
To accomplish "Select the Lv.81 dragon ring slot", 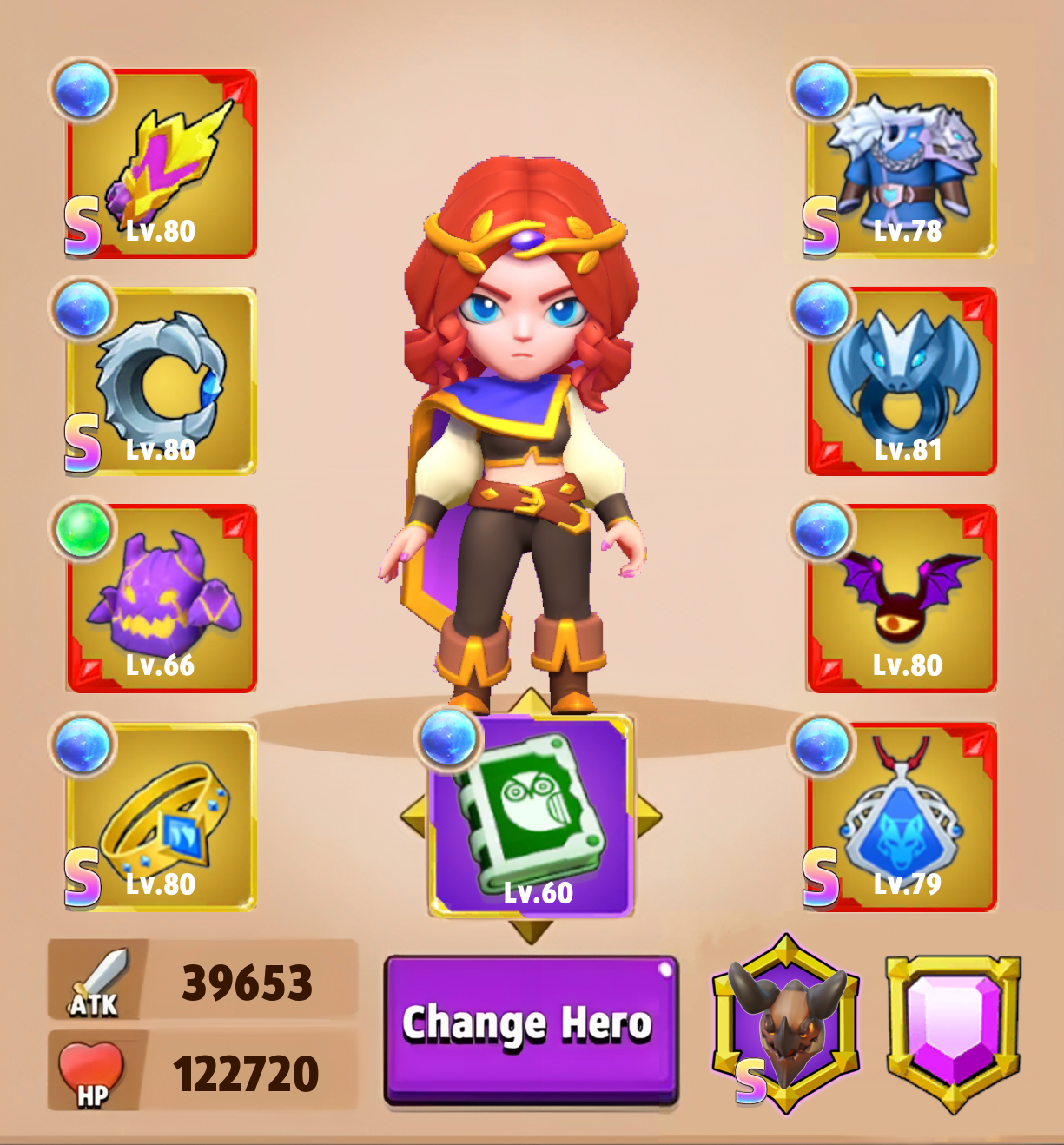I will [901, 381].
